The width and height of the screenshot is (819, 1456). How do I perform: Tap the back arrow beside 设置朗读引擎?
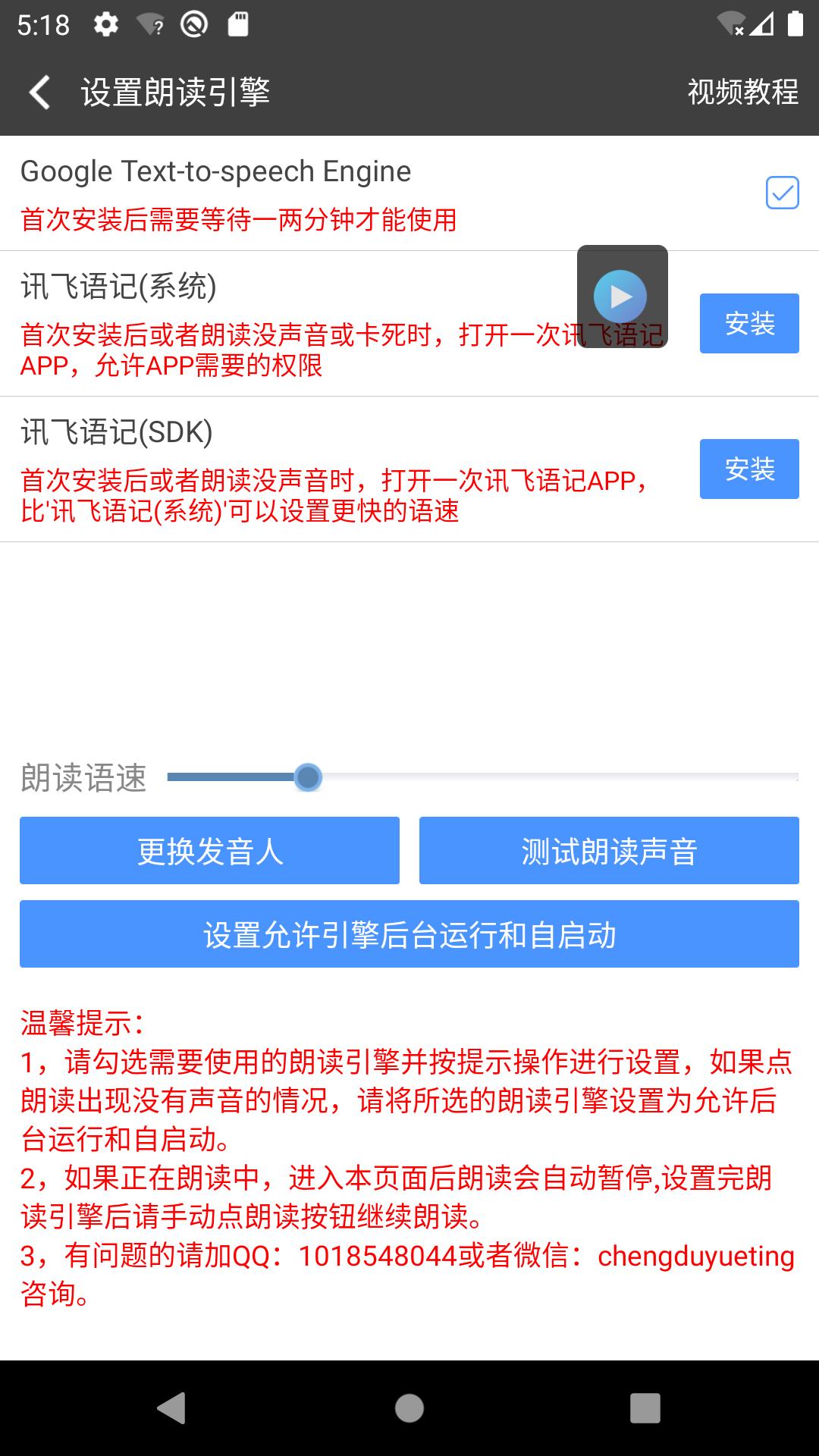coord(39,92)
